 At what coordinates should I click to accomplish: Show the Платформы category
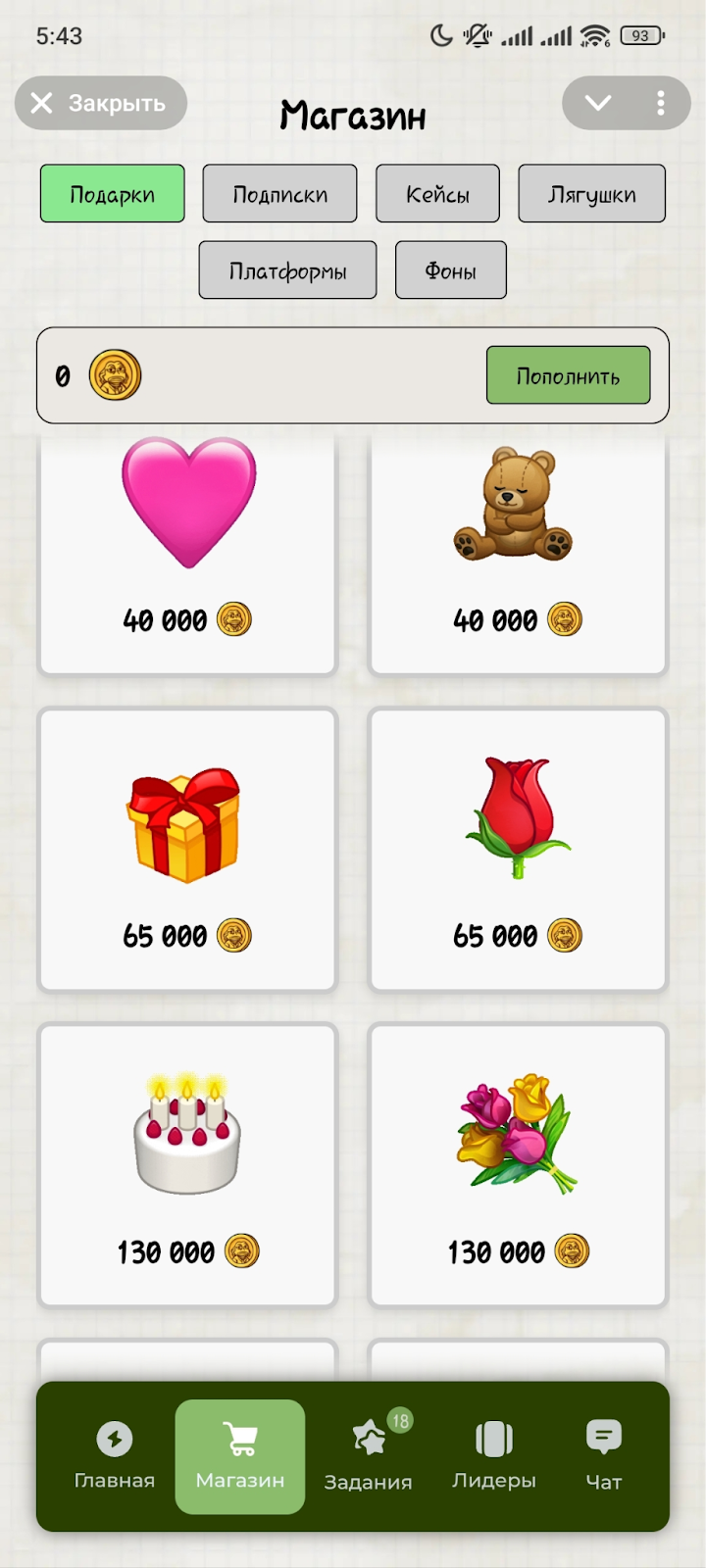click(x=287, y=270)
